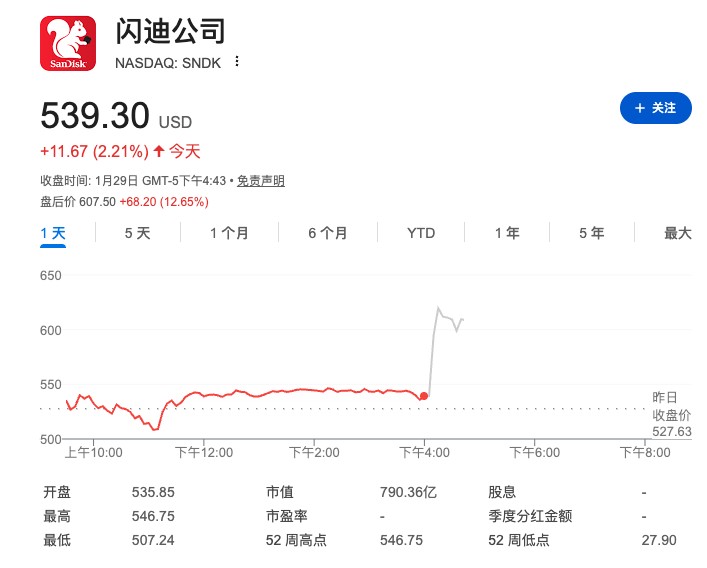Show the 6 个月 chart range
Image resolution: width=707 pixels, height=568 pixels.
coord(327,233)
